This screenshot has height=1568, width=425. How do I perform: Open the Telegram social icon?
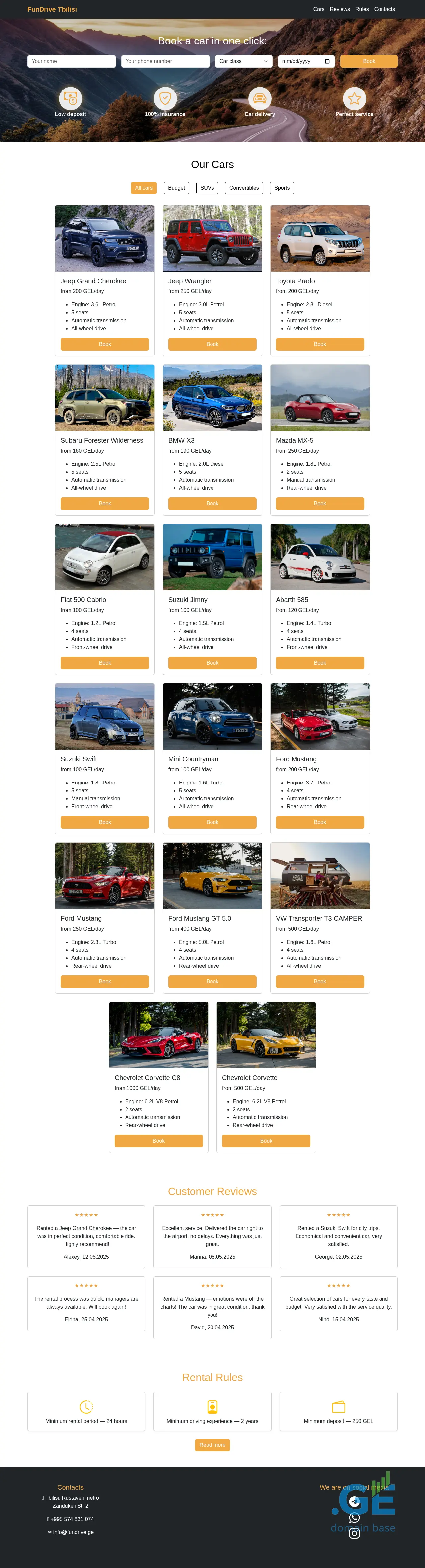pyautogui.click(x=354, y=1502)
